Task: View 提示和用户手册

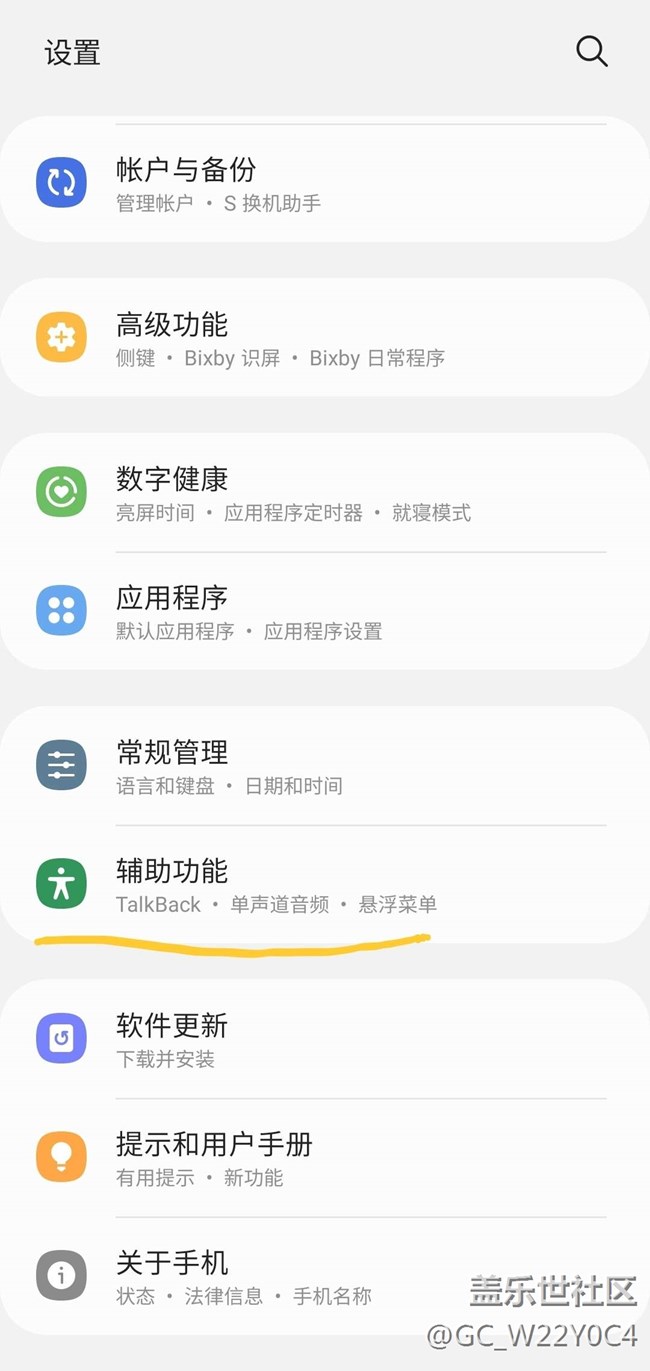Action: 325,1157
